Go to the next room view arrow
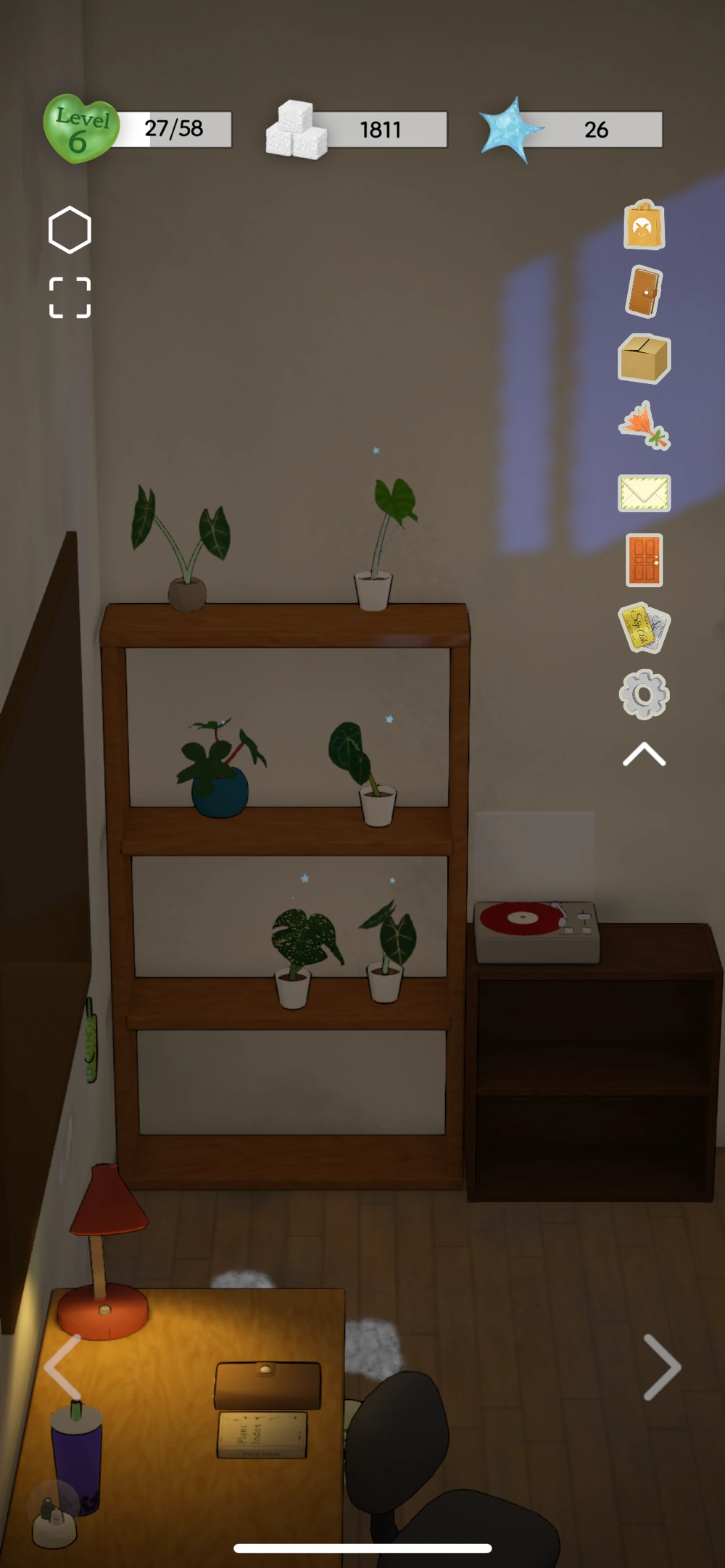The image size is (725, 1568). 662,1367
